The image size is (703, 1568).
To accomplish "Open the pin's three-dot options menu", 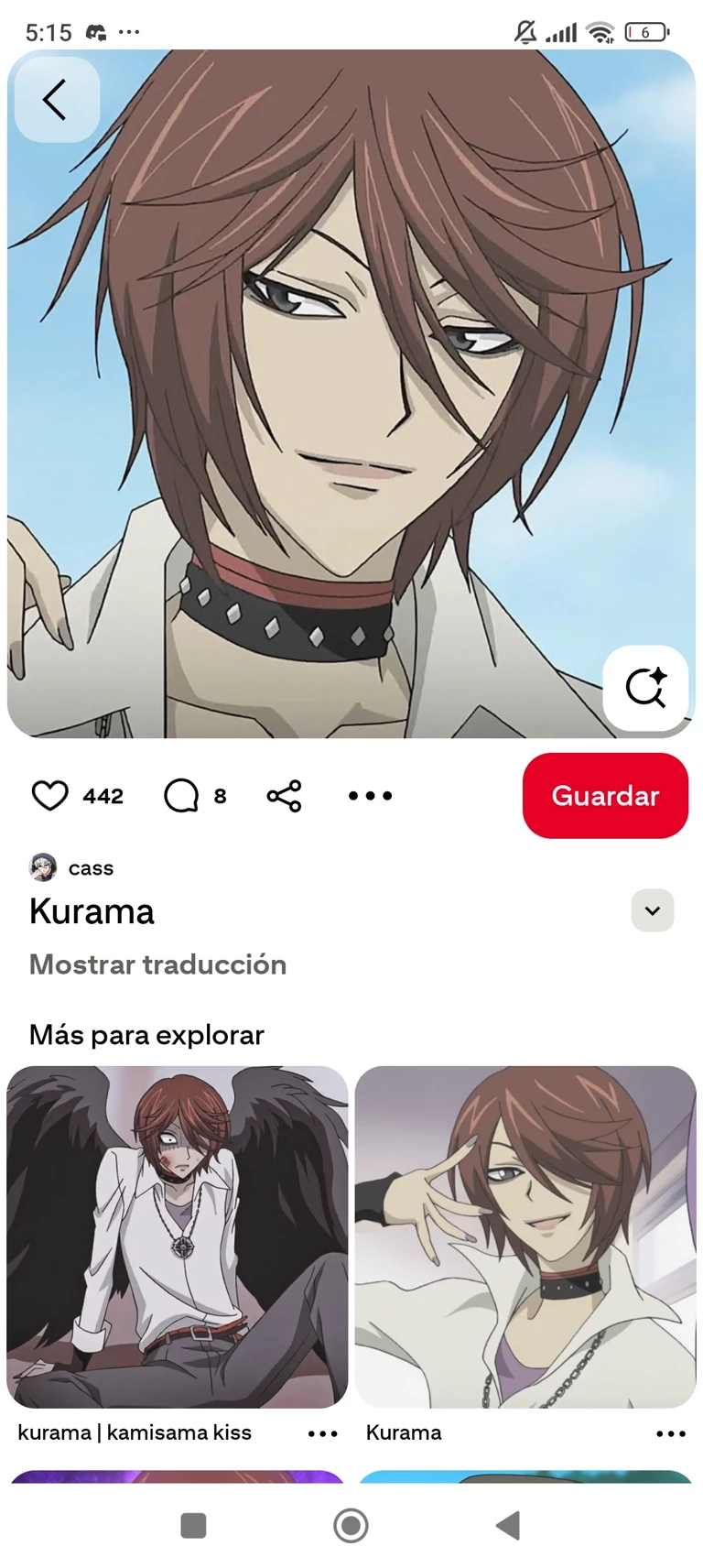I will (370, 796).
